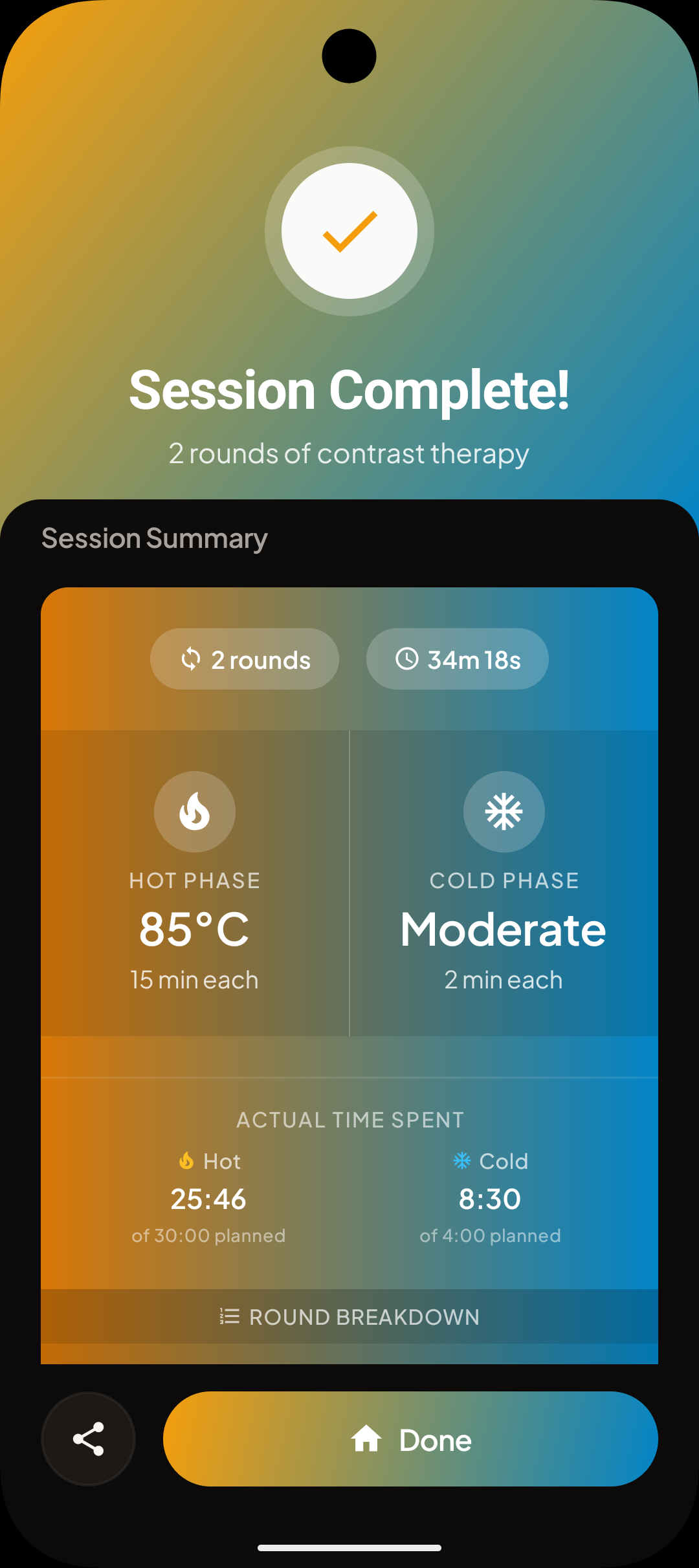699x1568 pixels.
Task: Tap the checkmark completion badge
Action: click(x=349, y=232)
